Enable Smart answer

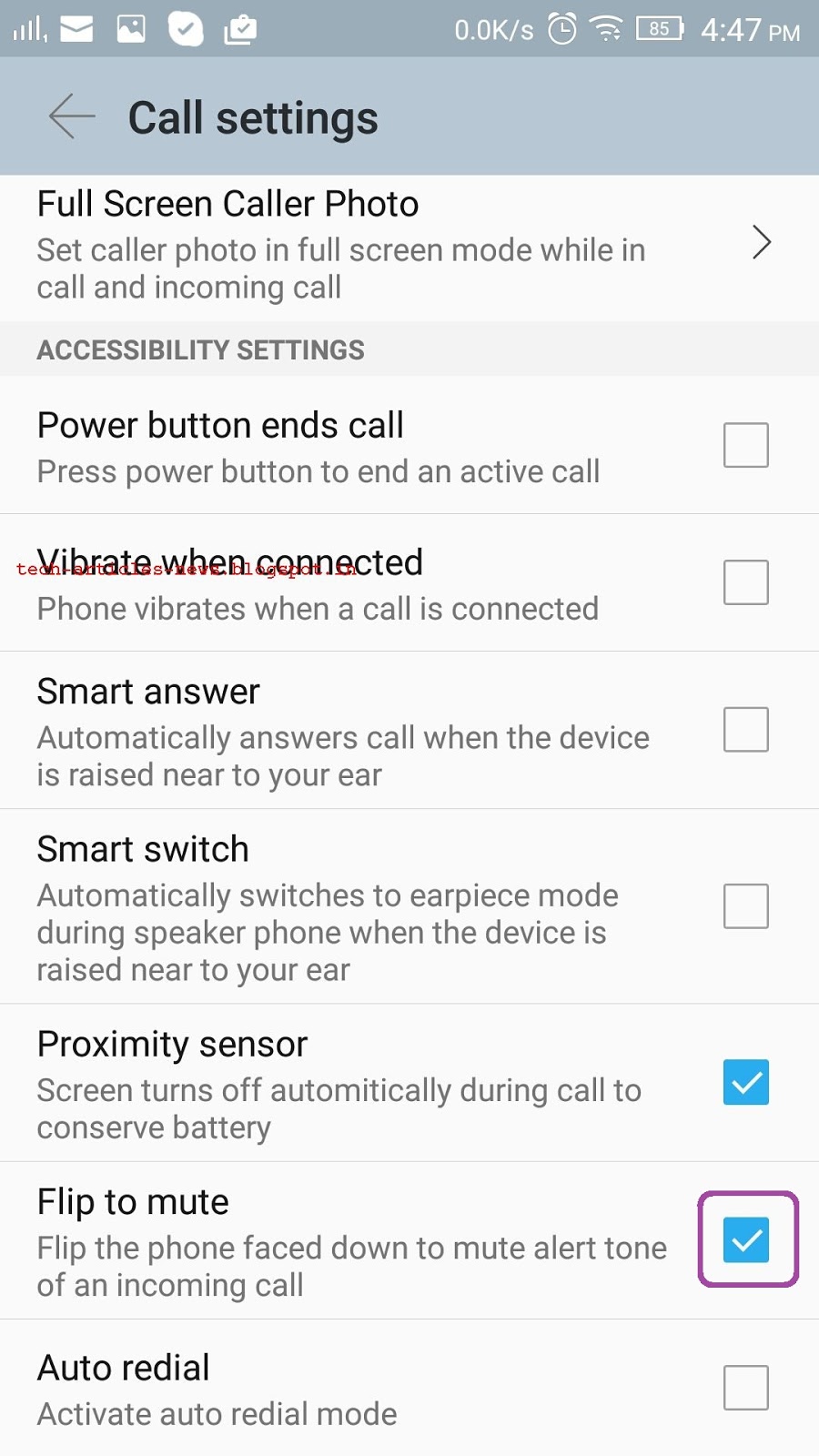click(745, 729)
